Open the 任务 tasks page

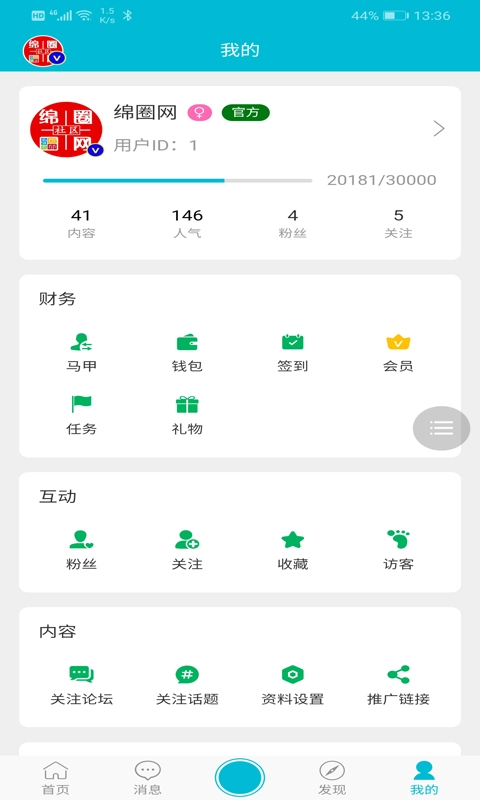(x=81, y=415)
